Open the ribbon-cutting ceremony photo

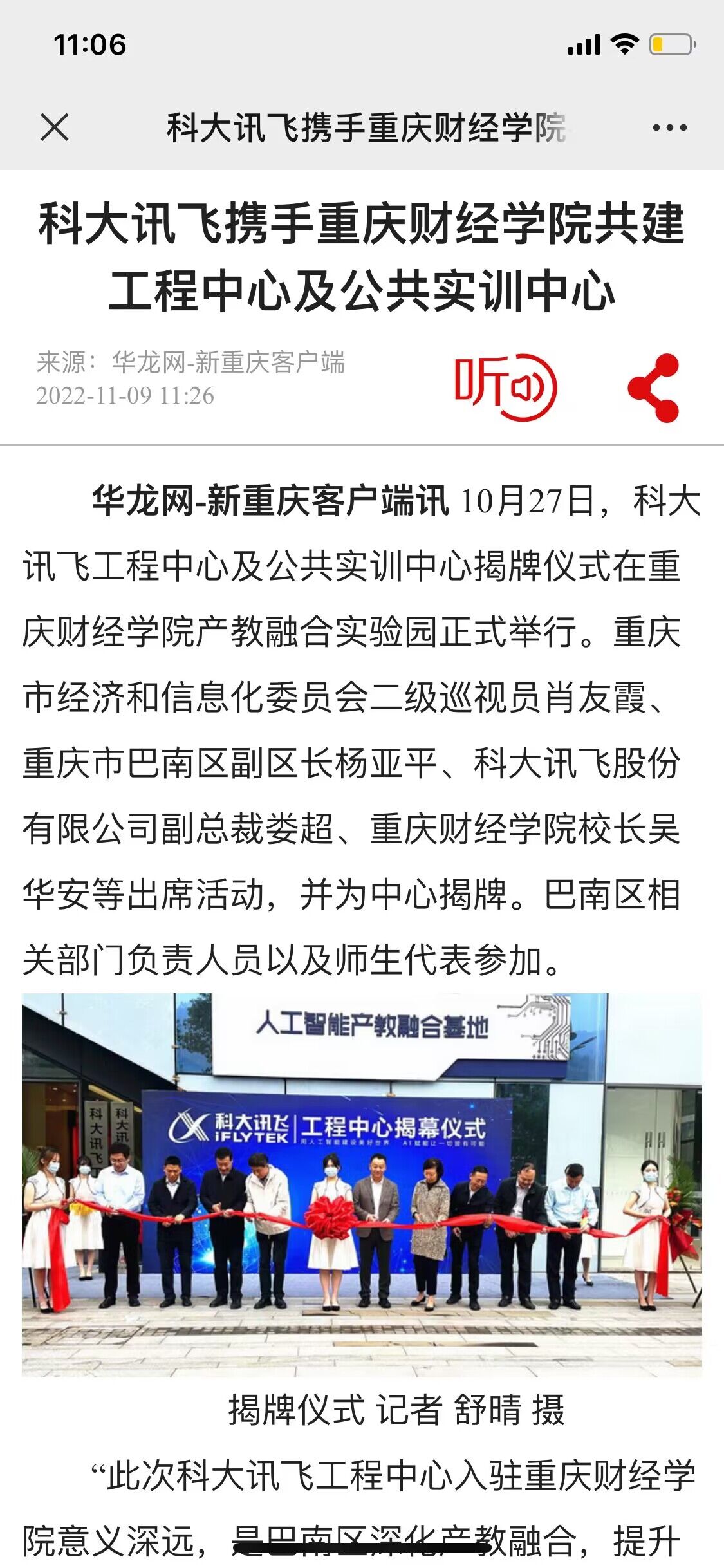point(362,1184)
